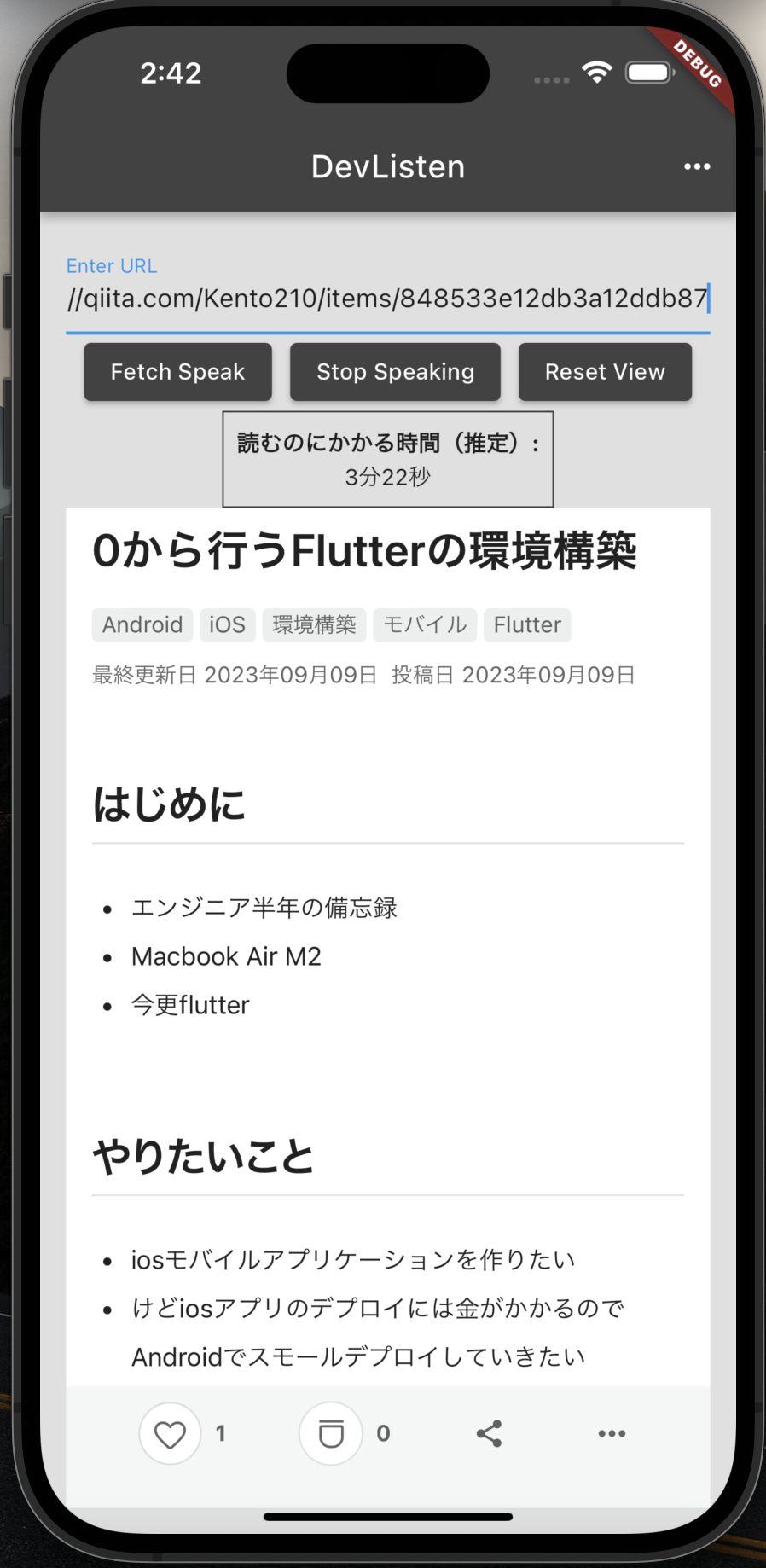Tap the battery indicator
The image size is (766, 1568).
click(648, 73)
